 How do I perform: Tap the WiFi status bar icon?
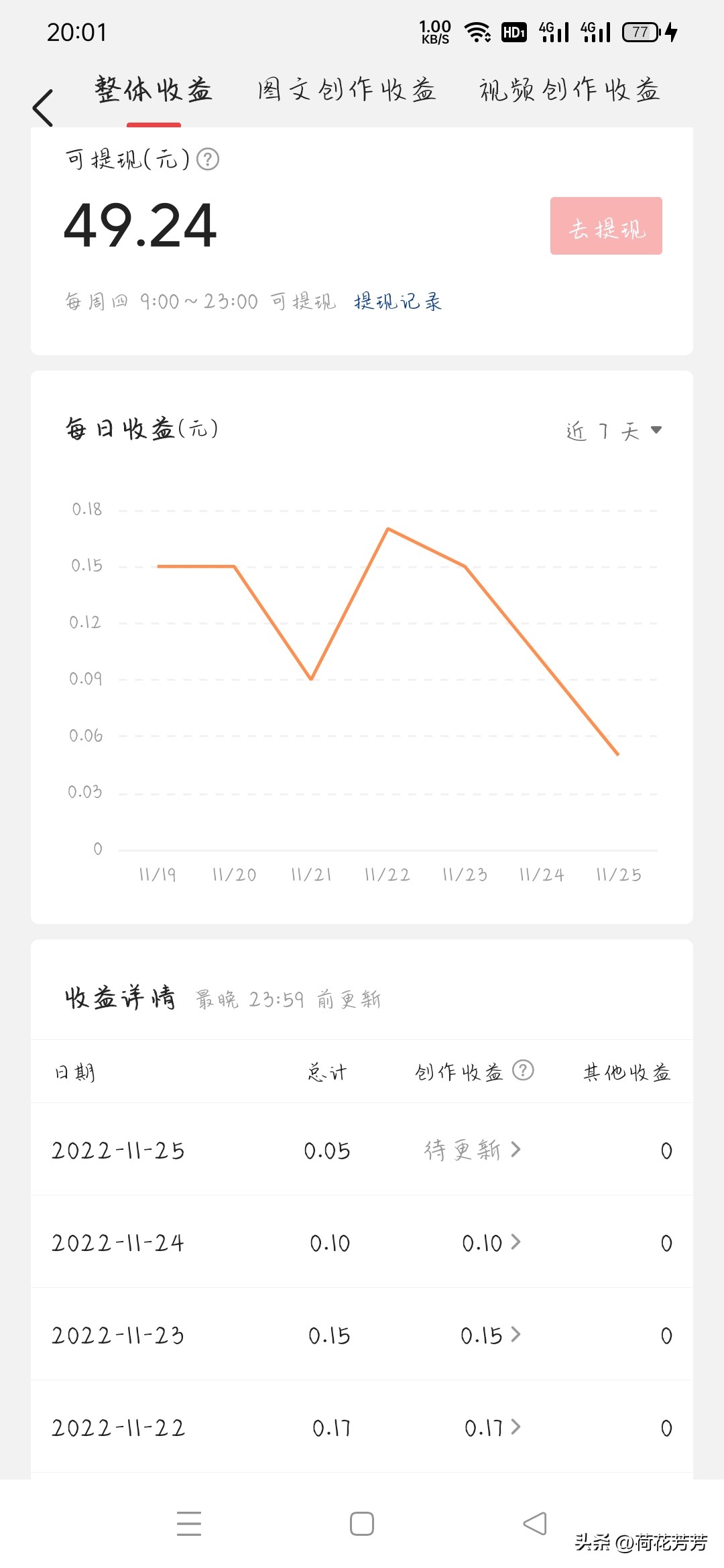tap(477, 31)
